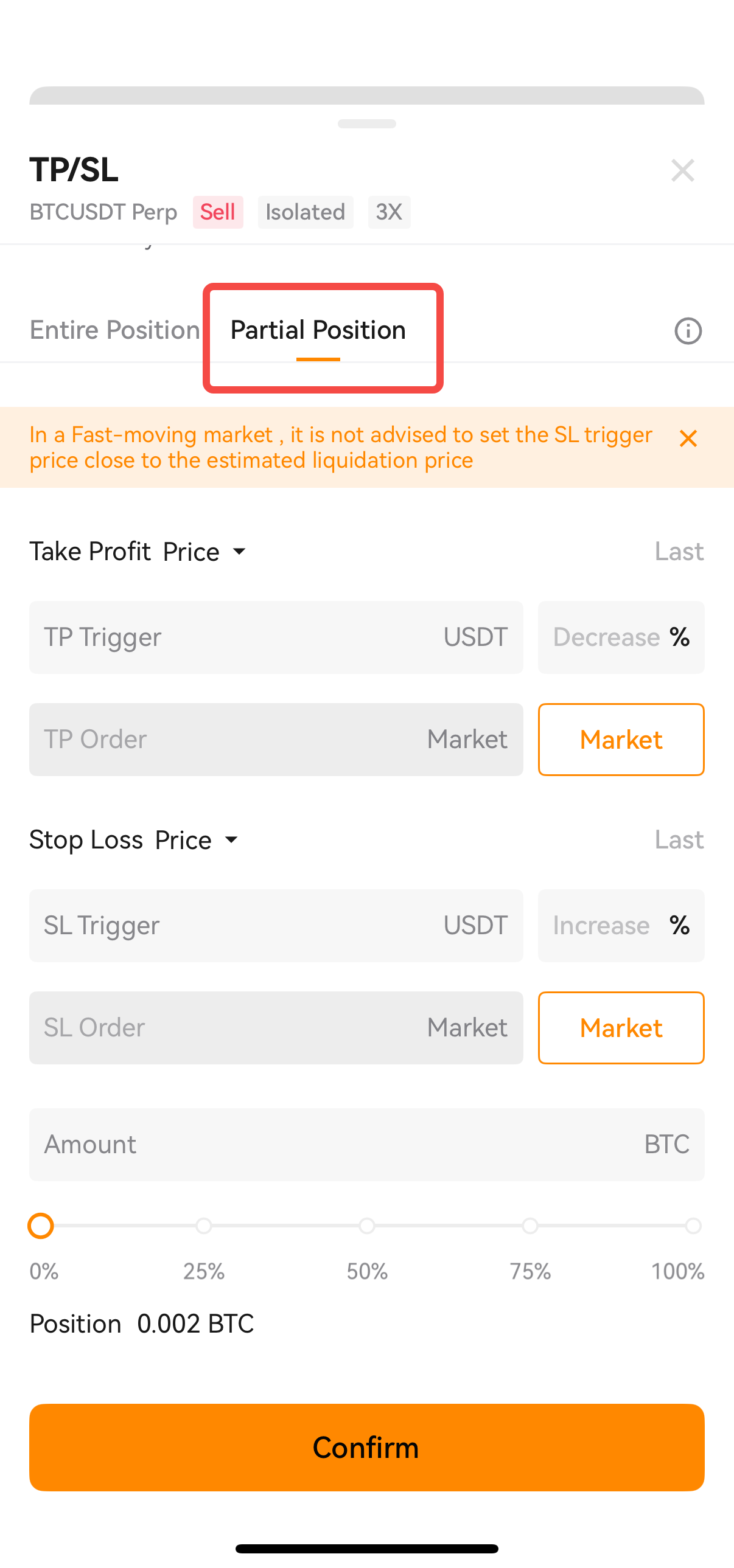
Task: Set the amount slider to 100%
Action: (693, 1226)
